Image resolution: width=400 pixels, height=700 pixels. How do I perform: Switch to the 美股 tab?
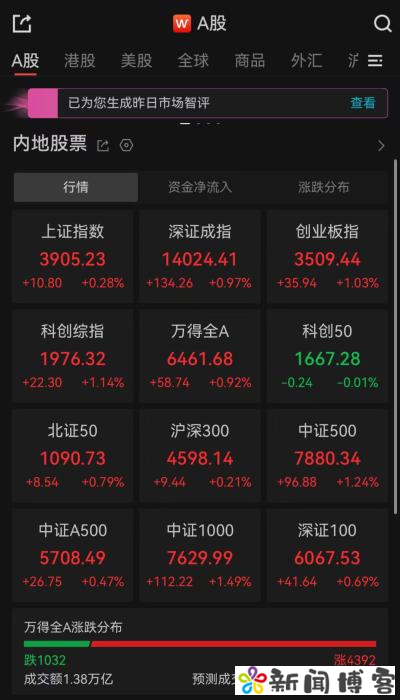pyautogui.click(x=137, y=60)
